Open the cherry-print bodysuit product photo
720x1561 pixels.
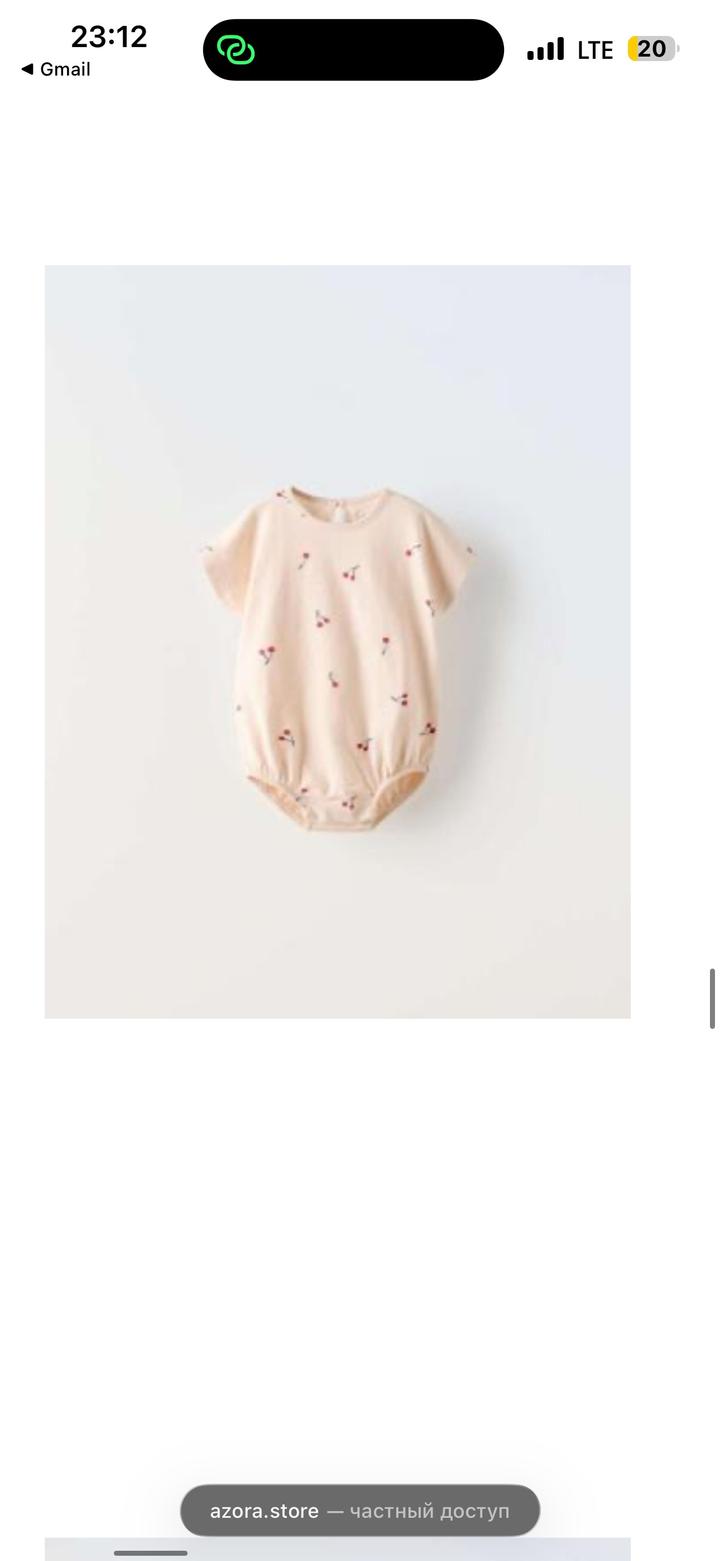click(x=337, y=642)
